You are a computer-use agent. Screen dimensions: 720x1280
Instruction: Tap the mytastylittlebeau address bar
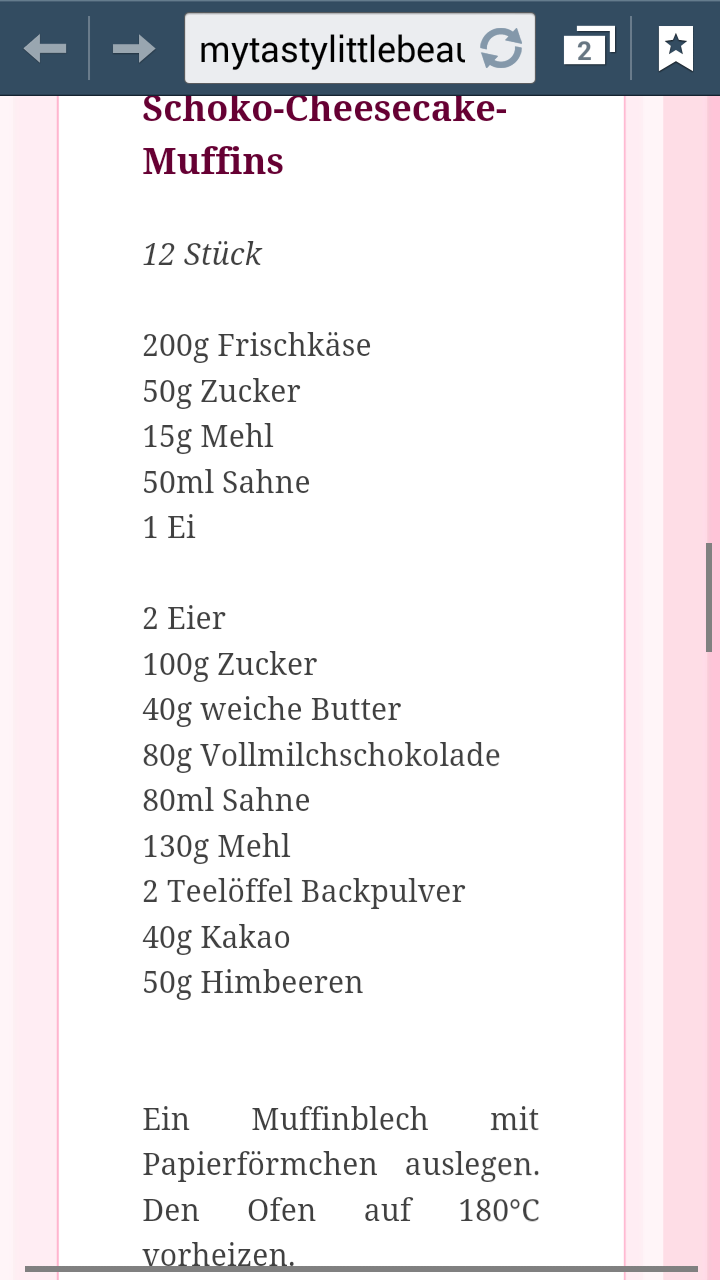332,48
